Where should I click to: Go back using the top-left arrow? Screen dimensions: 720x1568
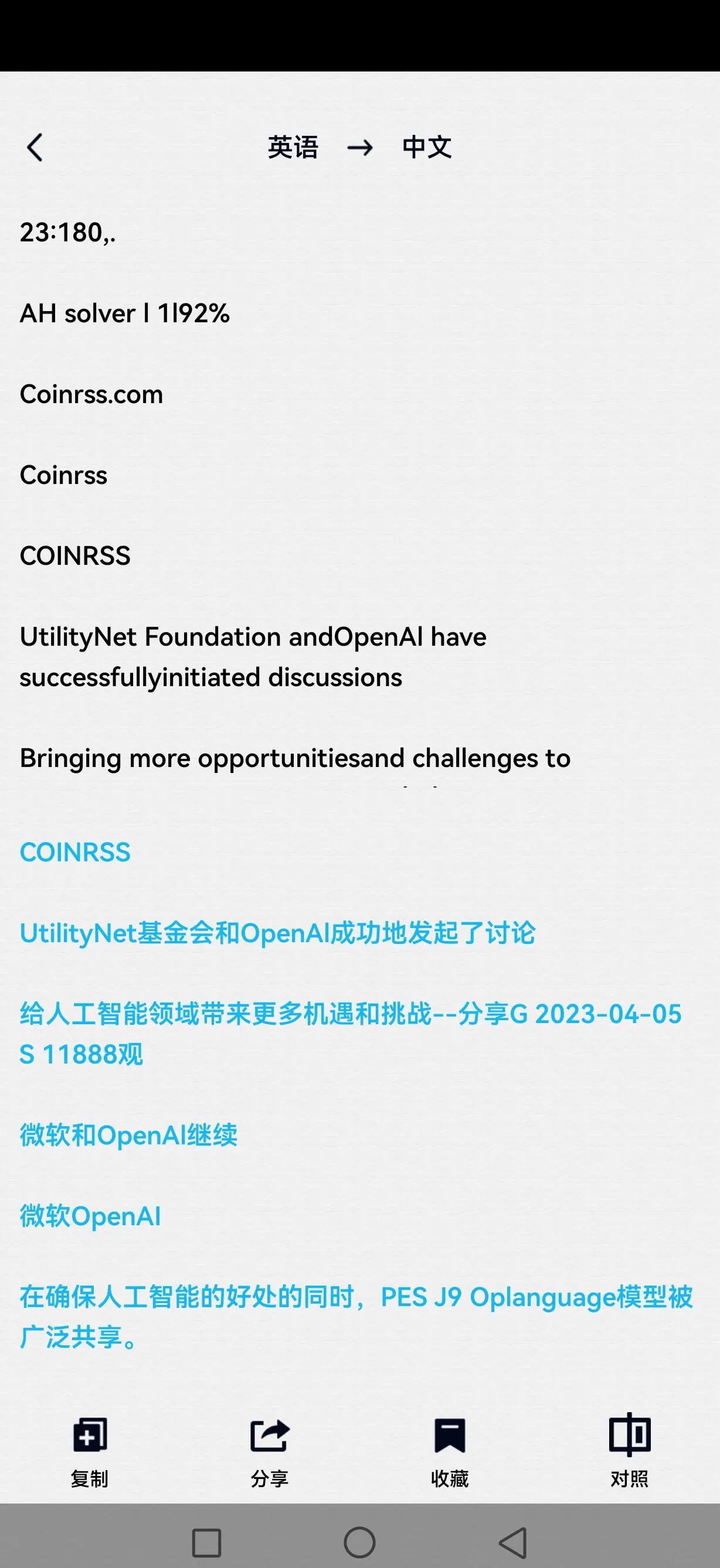pos(35,148)
